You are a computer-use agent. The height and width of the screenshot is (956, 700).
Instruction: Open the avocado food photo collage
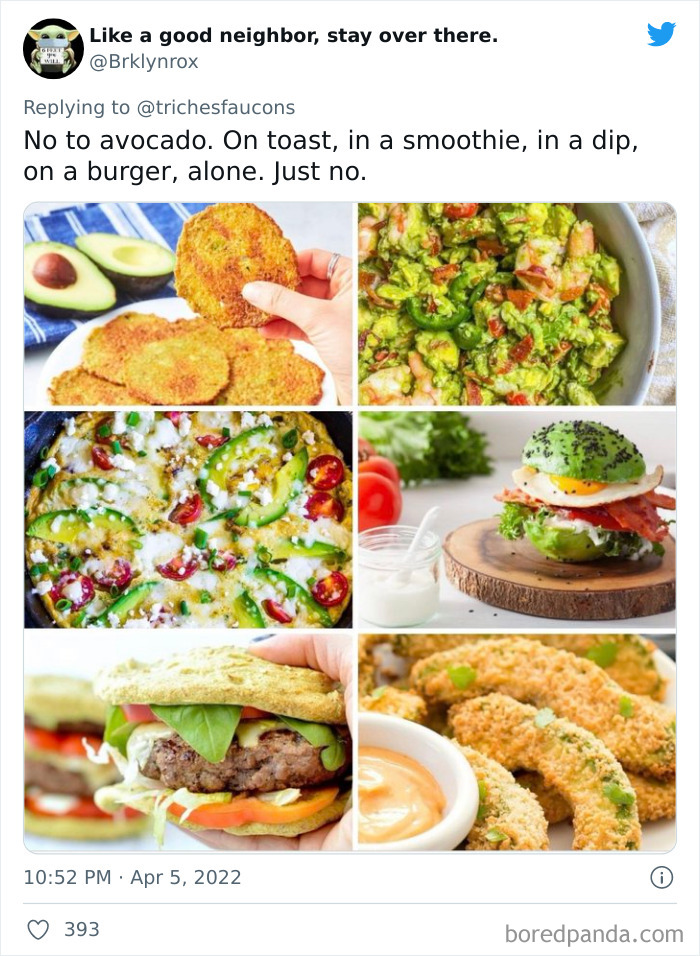349,527
